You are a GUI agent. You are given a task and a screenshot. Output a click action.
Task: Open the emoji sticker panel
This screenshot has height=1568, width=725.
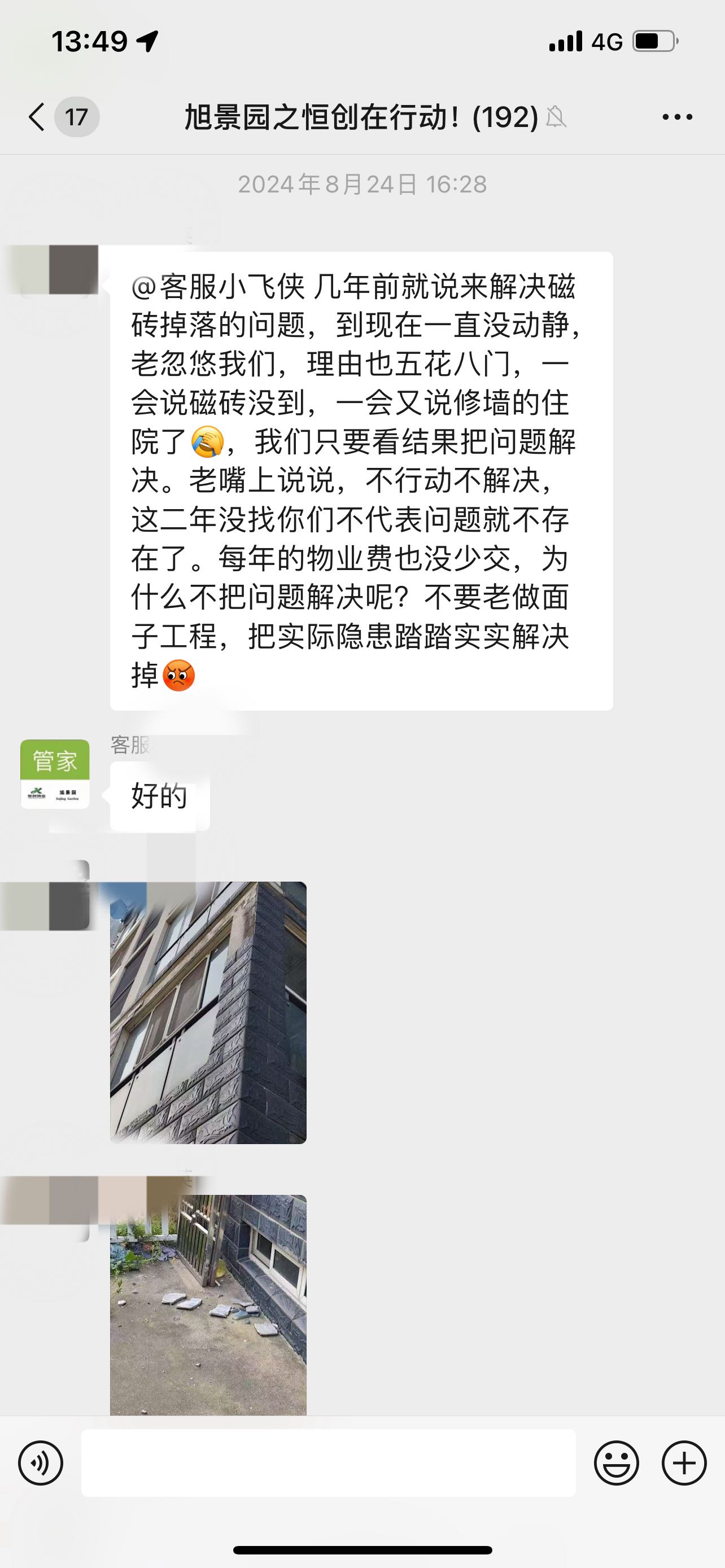point(616,1462)
